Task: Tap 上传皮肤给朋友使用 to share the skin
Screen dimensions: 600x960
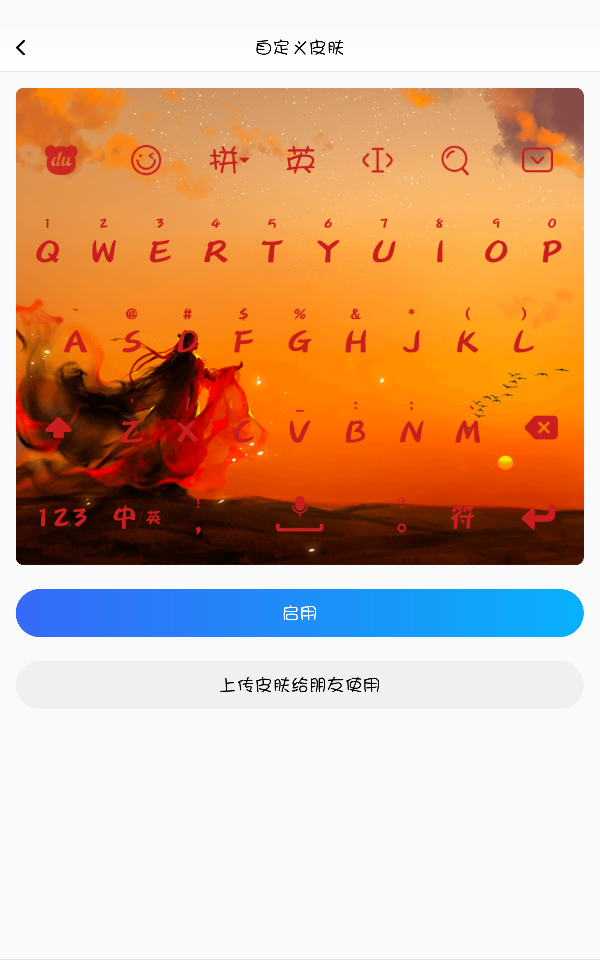Action: click(299, 684)
